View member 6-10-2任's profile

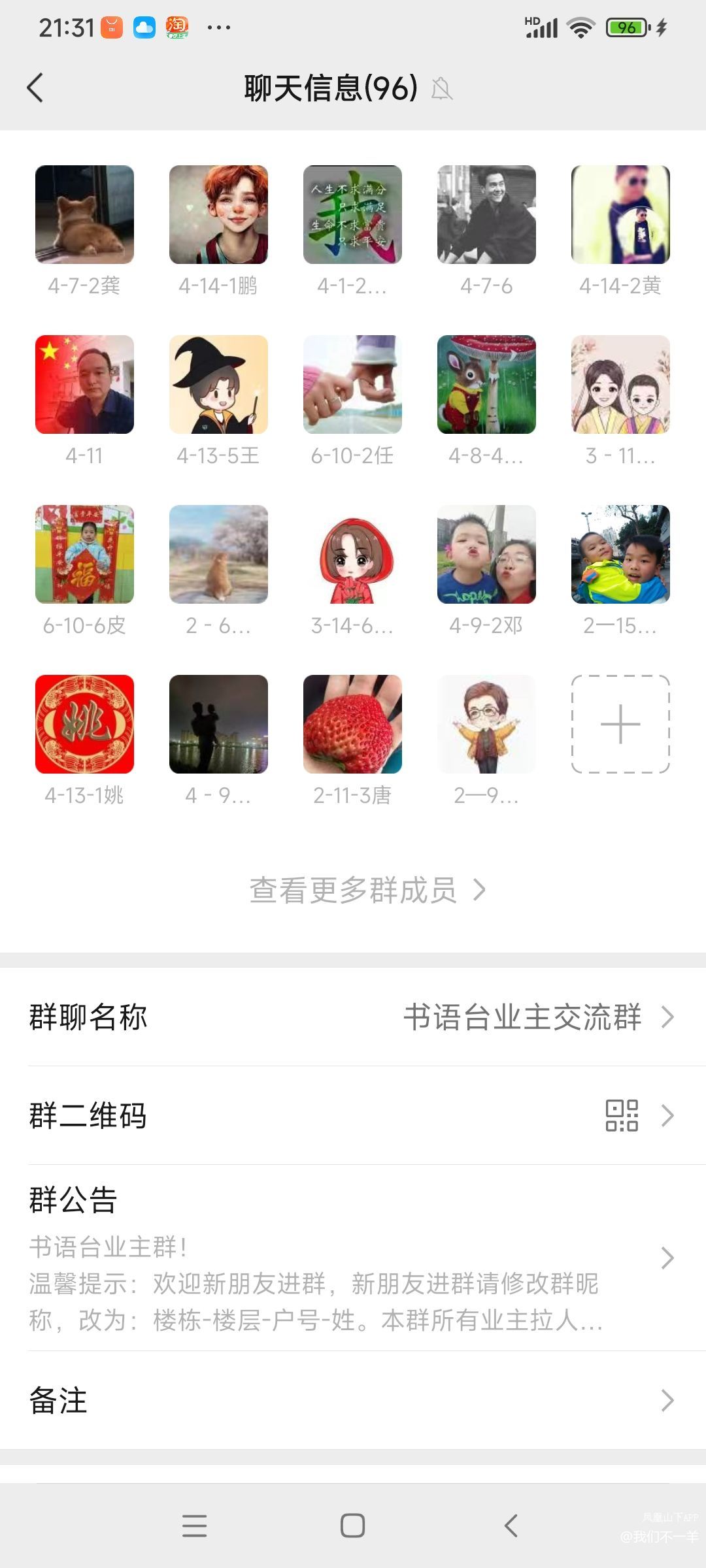point(352,385)
